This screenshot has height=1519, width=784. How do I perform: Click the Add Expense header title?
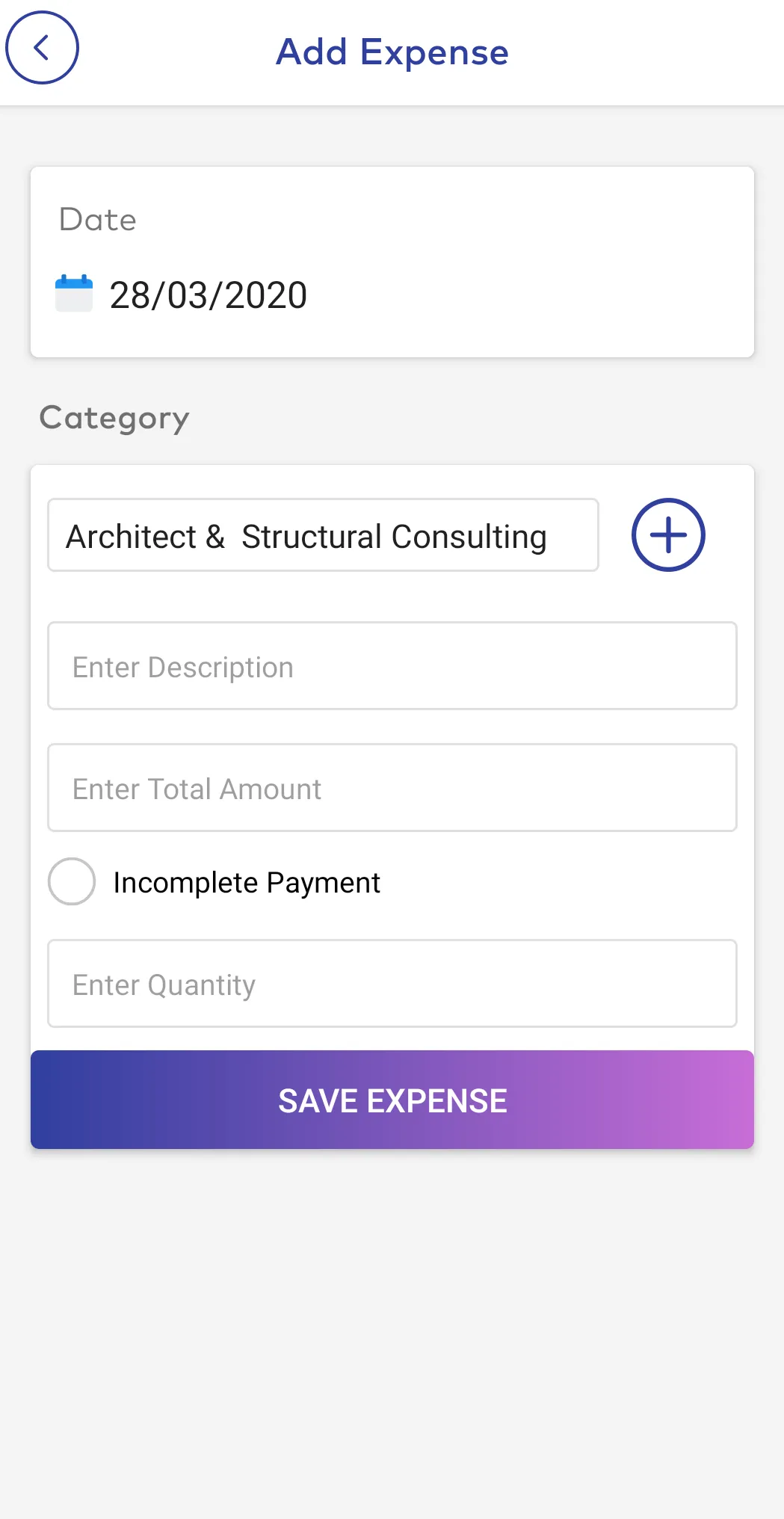pyautogui.click(x=392, y=52)
